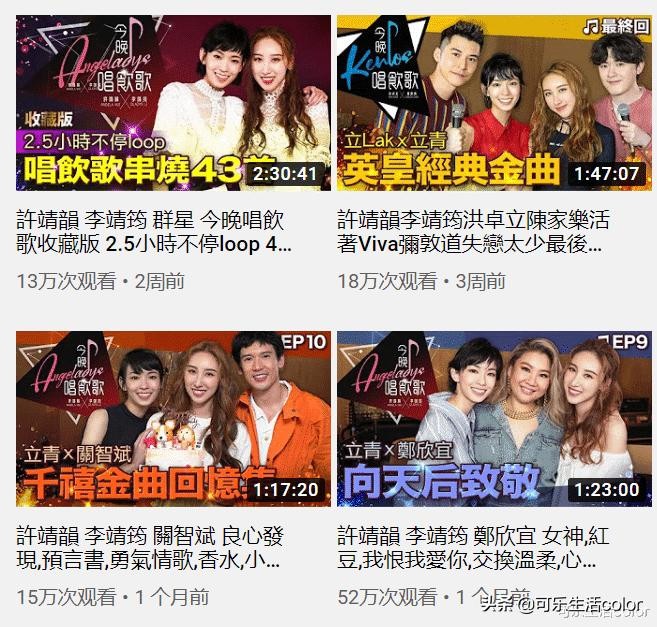Viewport: 657px width, 627px height.
Task: Open the 2:30:41 唱飲歌串燒 loop video
Action: coord(173,103)
